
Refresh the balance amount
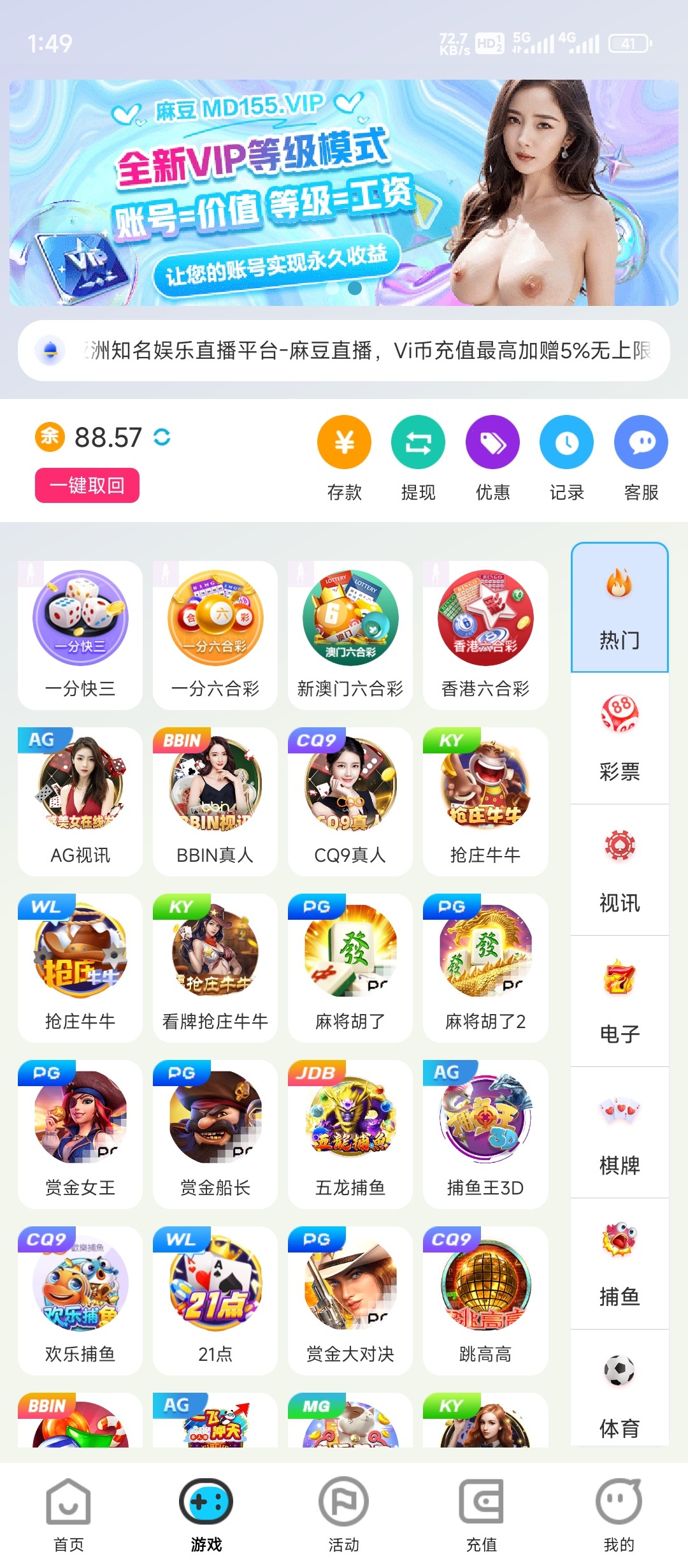[x=162, y=437]
